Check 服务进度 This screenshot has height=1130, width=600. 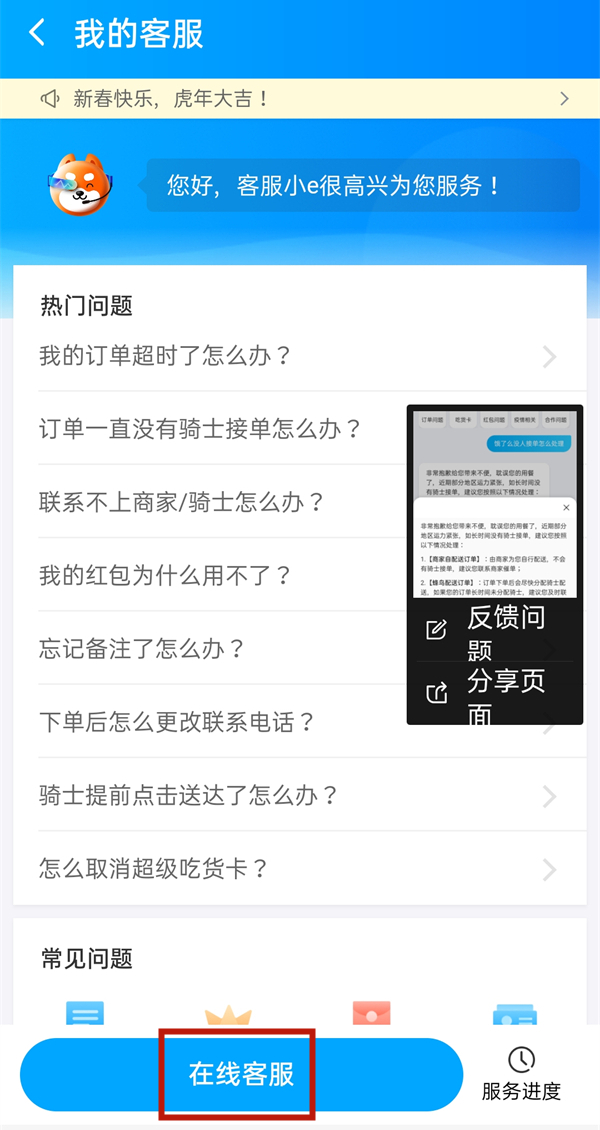pos(521,1074)
